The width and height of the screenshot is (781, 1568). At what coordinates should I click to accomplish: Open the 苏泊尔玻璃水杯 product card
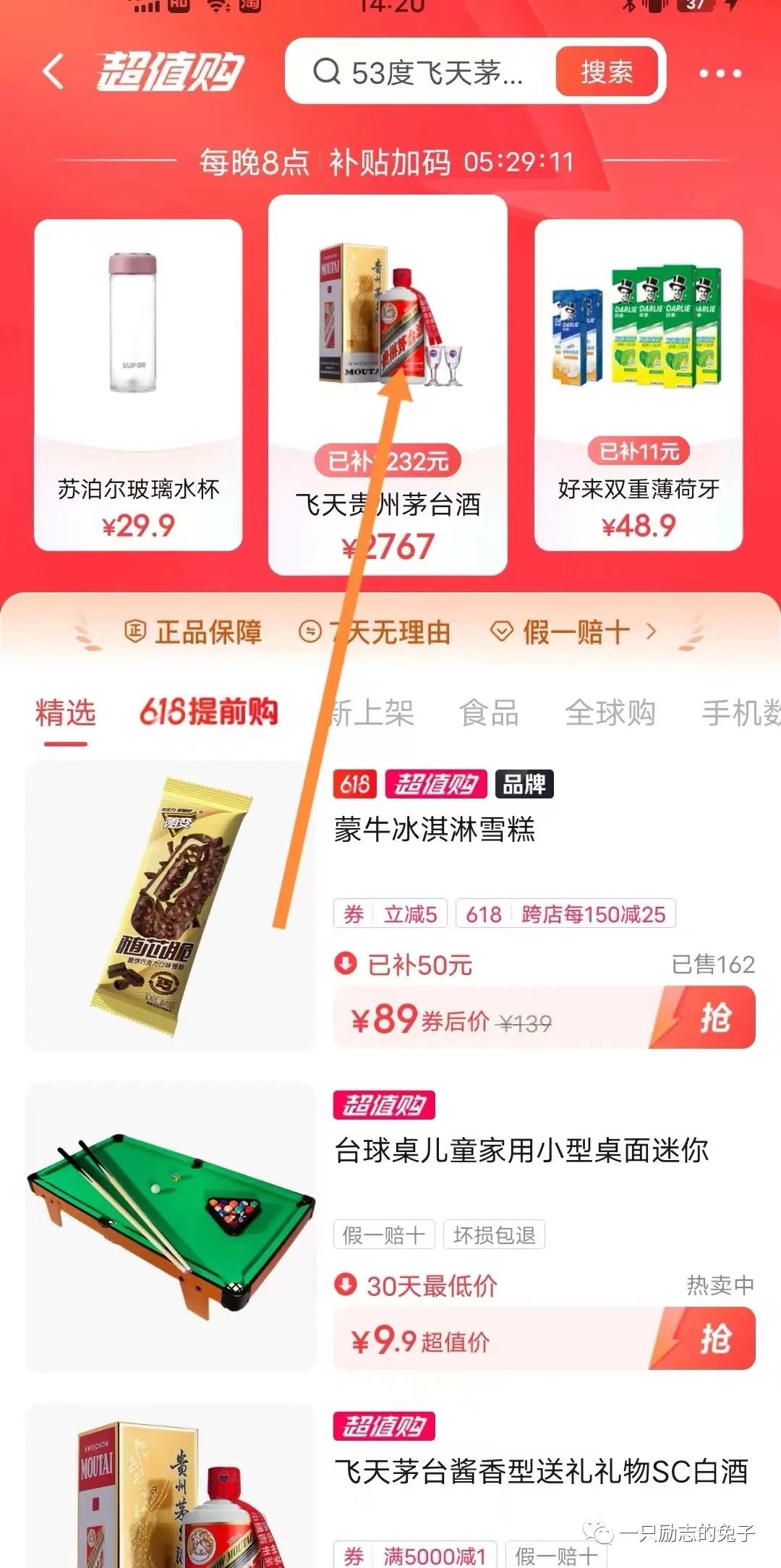click(138, 385)
